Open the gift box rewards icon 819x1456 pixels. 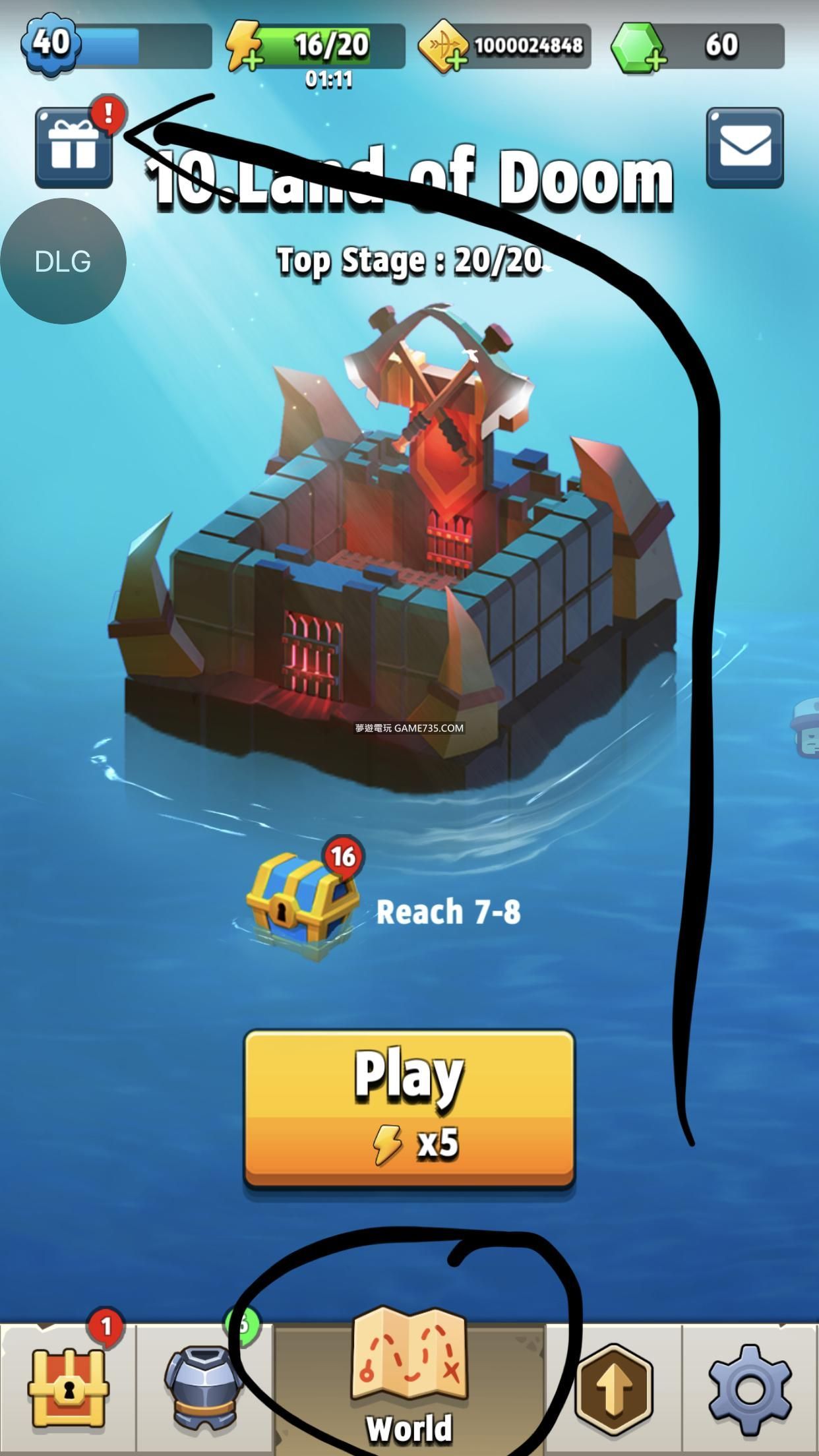pyautogui.click(x=73, y=148)
